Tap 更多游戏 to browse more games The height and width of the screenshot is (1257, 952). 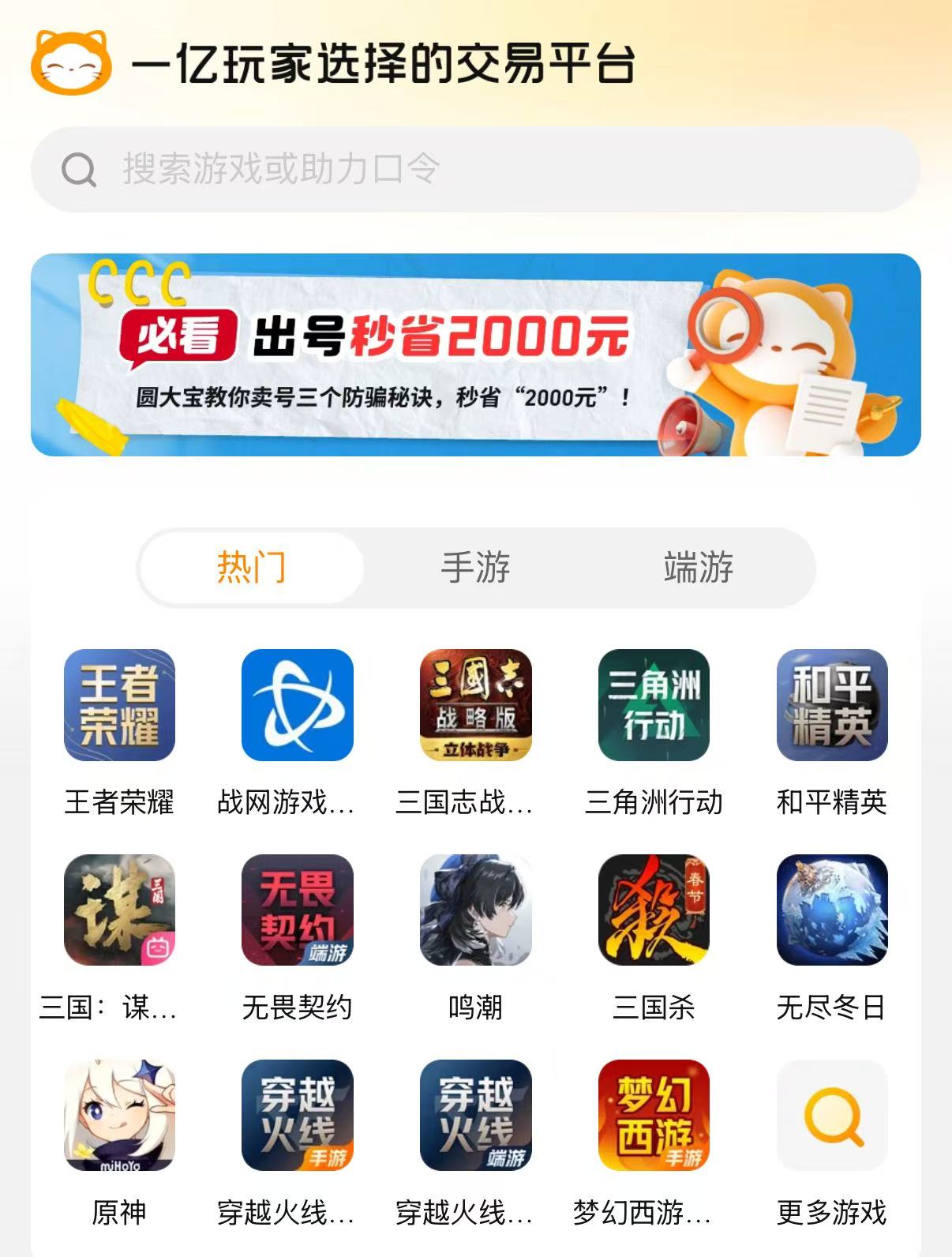832,1116
